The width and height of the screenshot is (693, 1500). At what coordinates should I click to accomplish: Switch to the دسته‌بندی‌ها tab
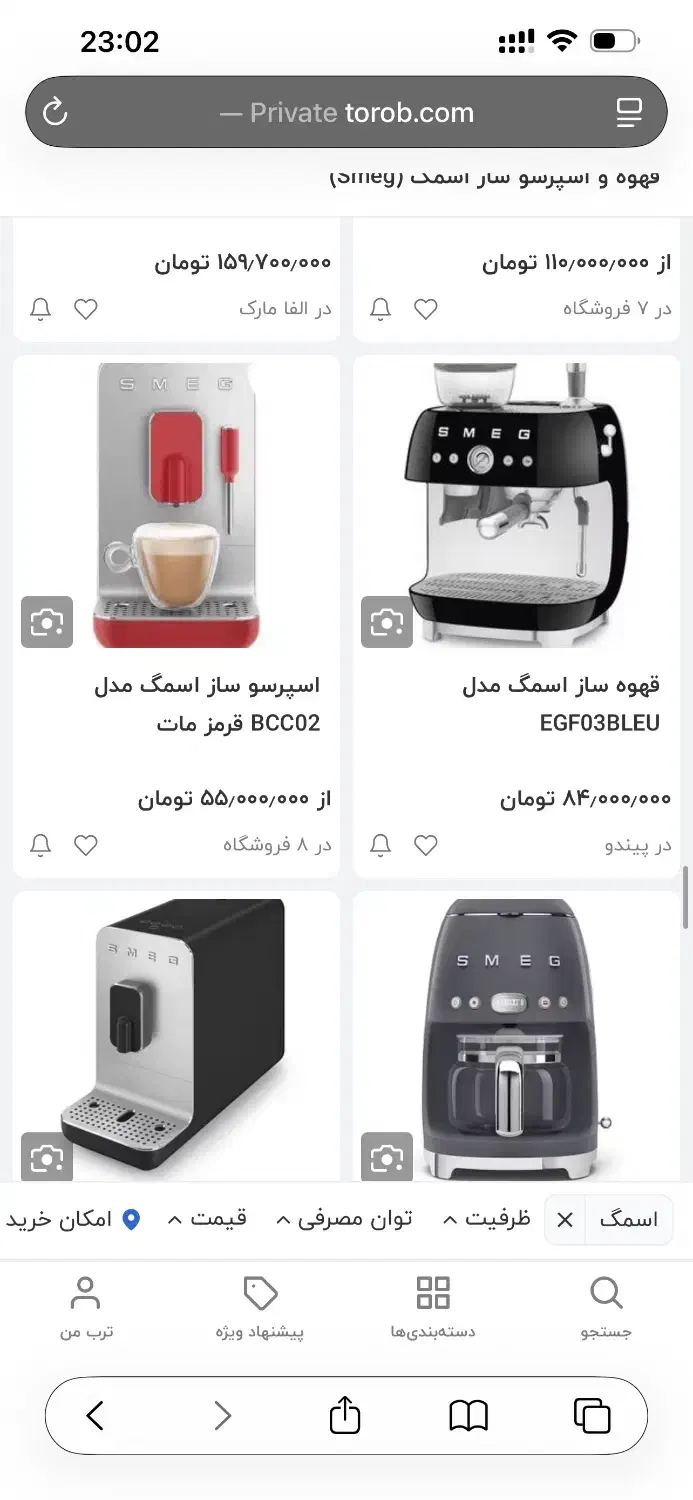433,1306
